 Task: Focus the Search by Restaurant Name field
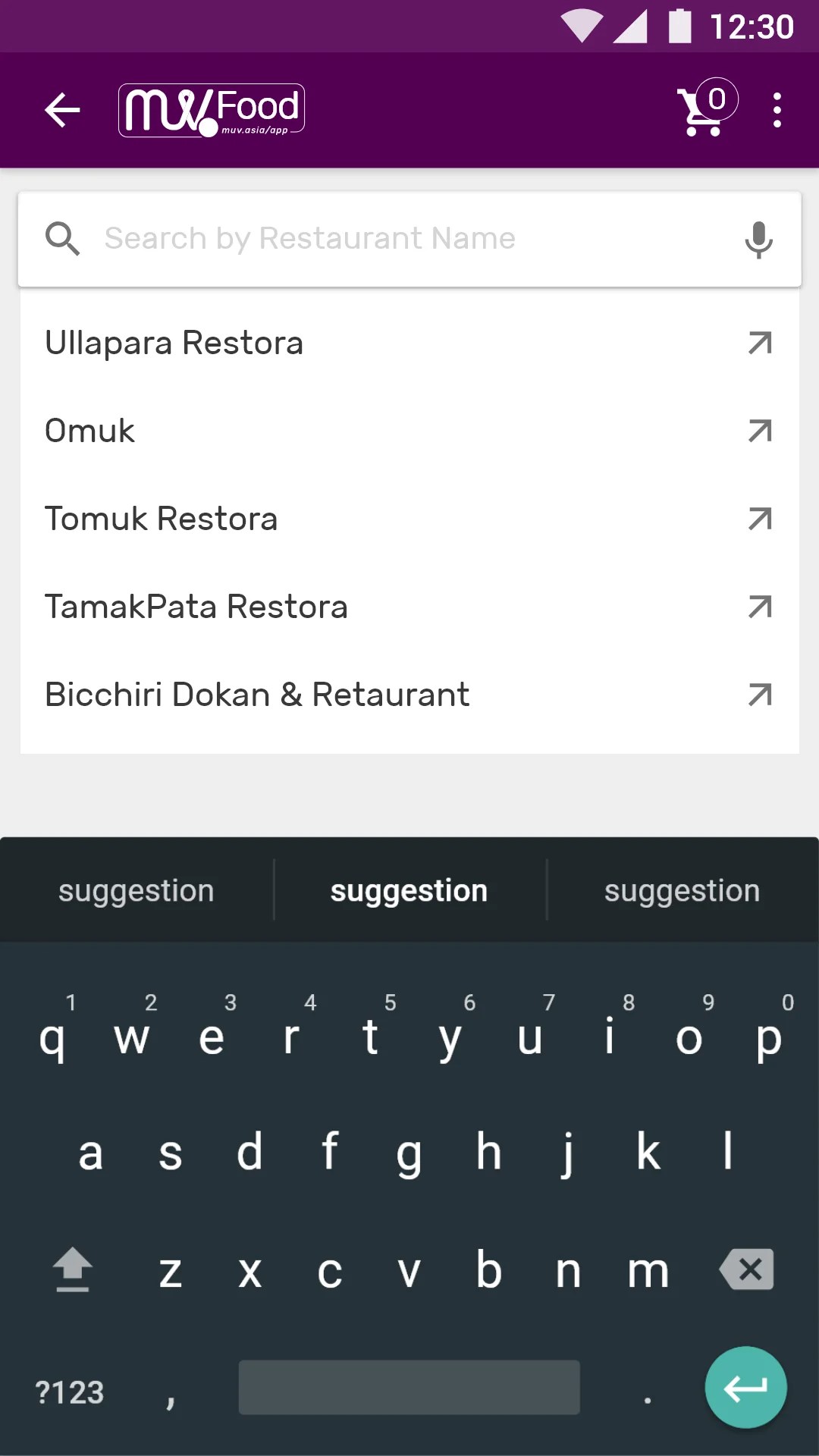click(409, 239)
